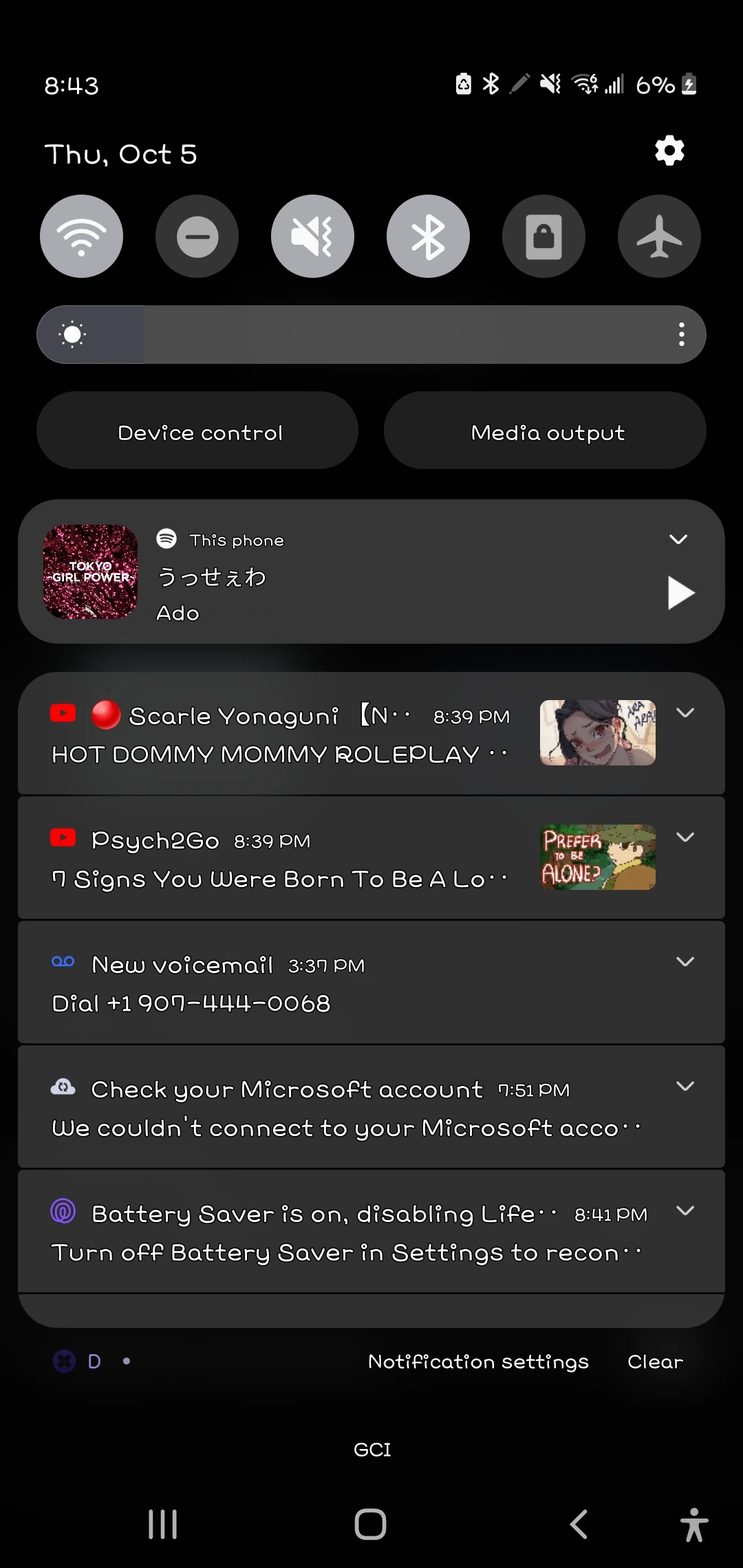Expand the New voicemail notification

point(685,961)
